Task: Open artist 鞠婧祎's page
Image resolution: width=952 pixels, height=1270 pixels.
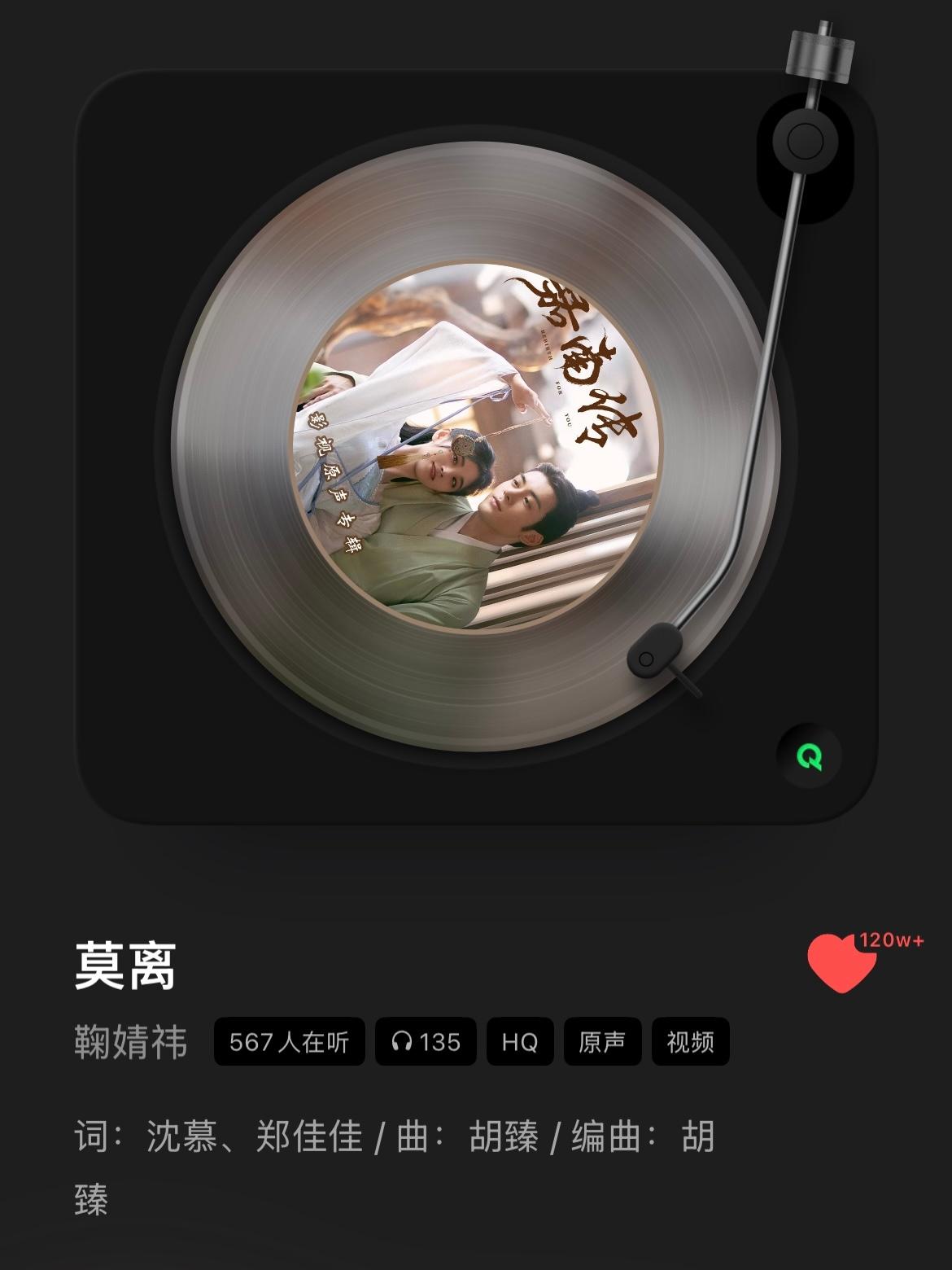Action: pyautogui.click(x=130, y=1042)
